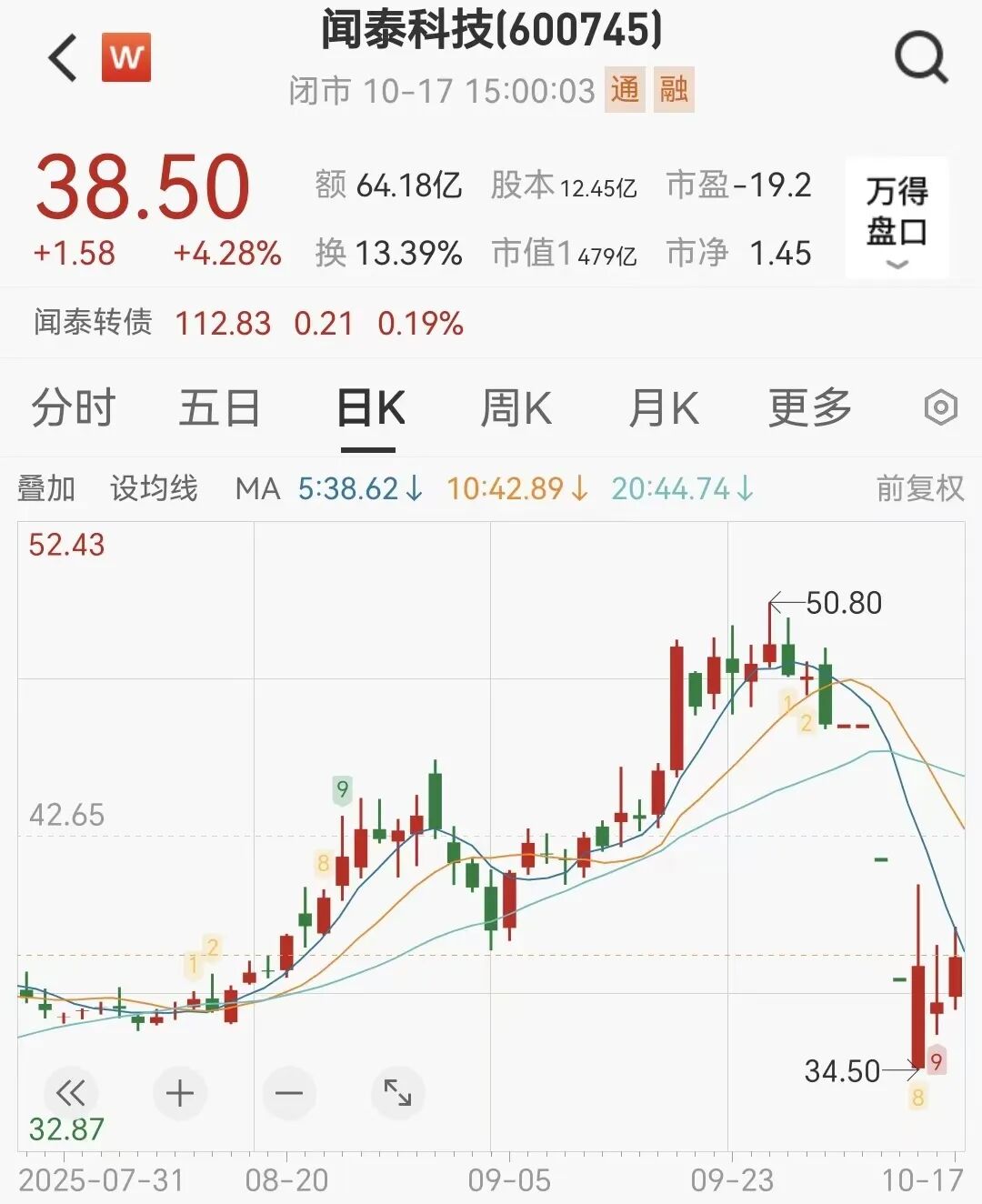Open chart settings via gear icon
This screenshot has width=982, height=1204.
[941, 408]
